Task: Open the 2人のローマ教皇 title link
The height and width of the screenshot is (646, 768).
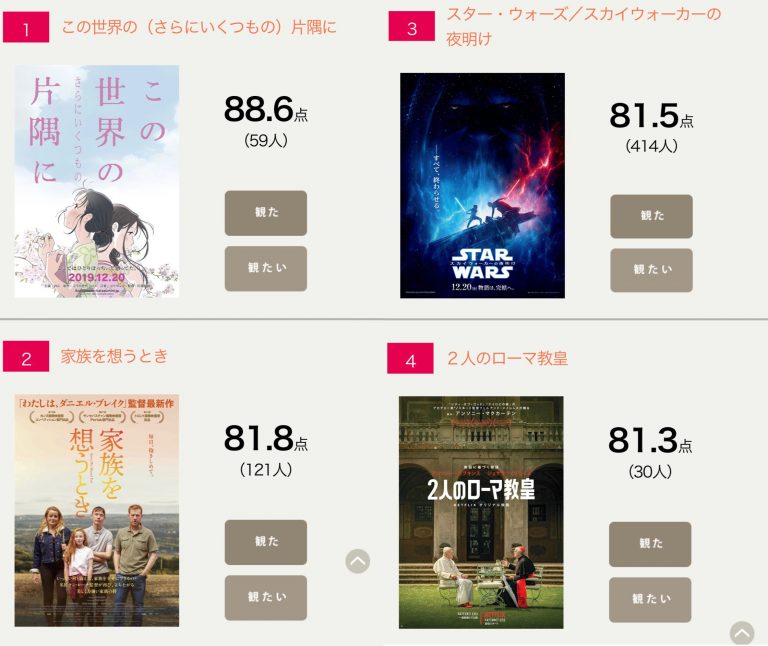Action: tap(507, 359)
